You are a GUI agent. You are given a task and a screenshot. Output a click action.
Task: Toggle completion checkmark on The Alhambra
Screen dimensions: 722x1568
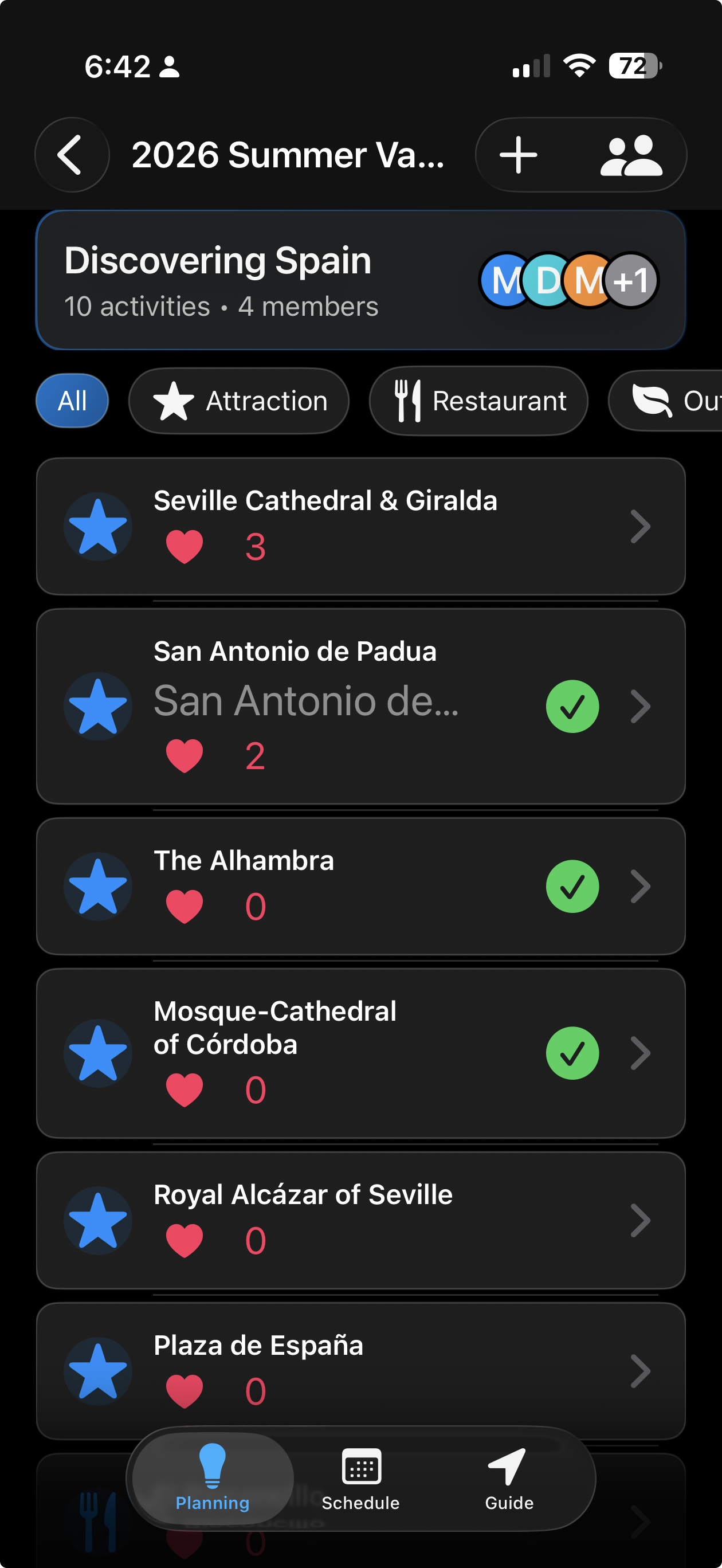[x=572, y=886]
